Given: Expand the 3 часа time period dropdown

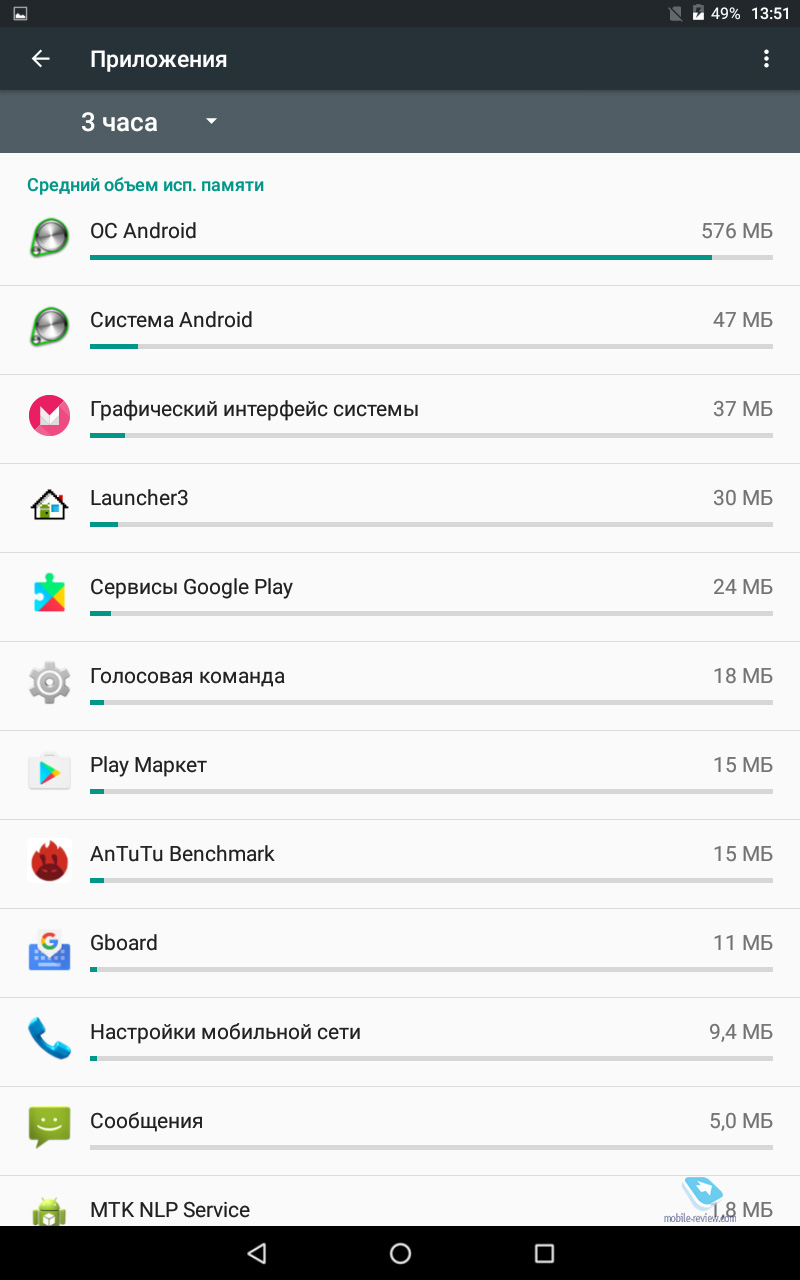Looking at the screenshot, I should click(x=148, y=122).
